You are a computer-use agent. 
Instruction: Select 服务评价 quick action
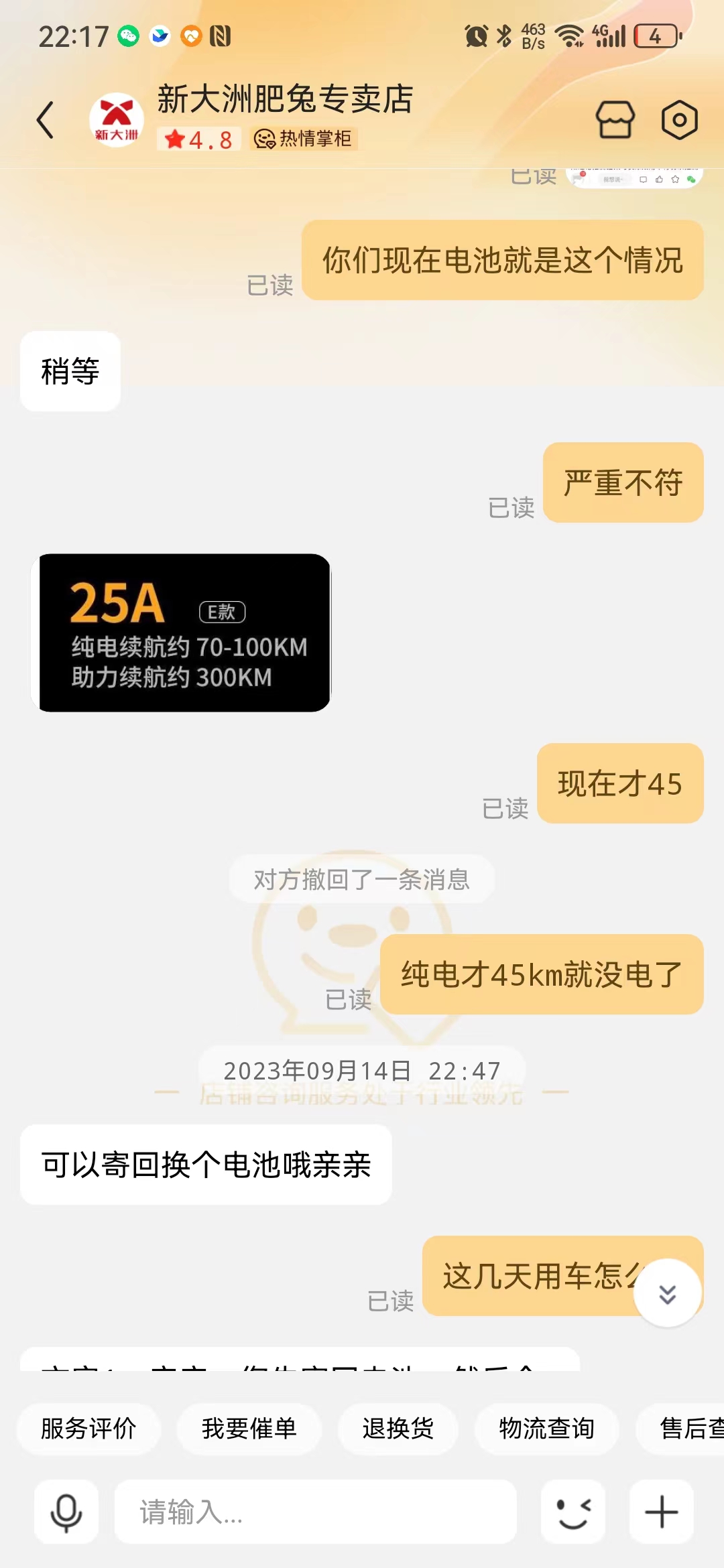(x=88, y=1428)
